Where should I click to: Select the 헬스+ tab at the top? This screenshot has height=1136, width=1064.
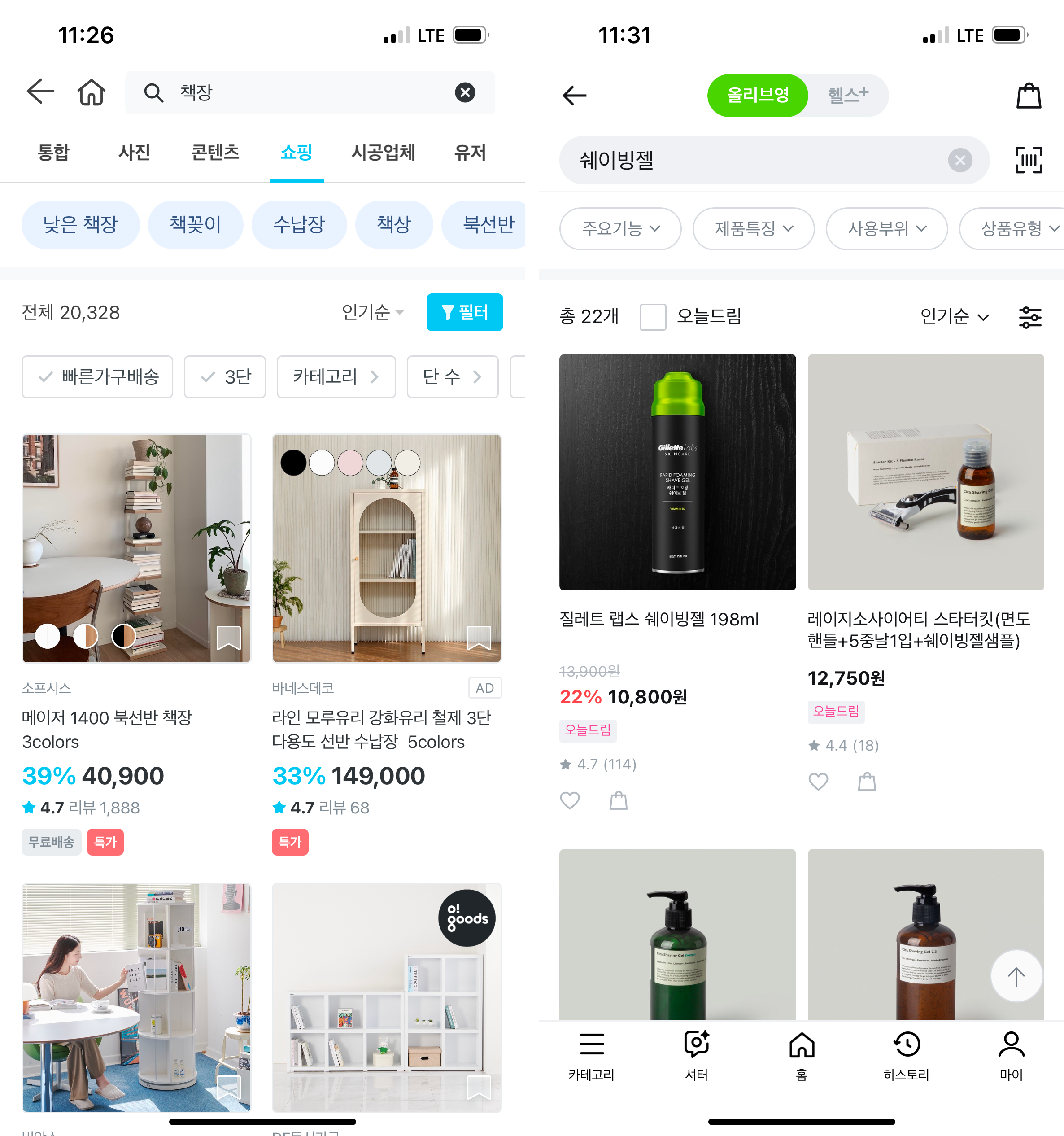coord(847,95)
